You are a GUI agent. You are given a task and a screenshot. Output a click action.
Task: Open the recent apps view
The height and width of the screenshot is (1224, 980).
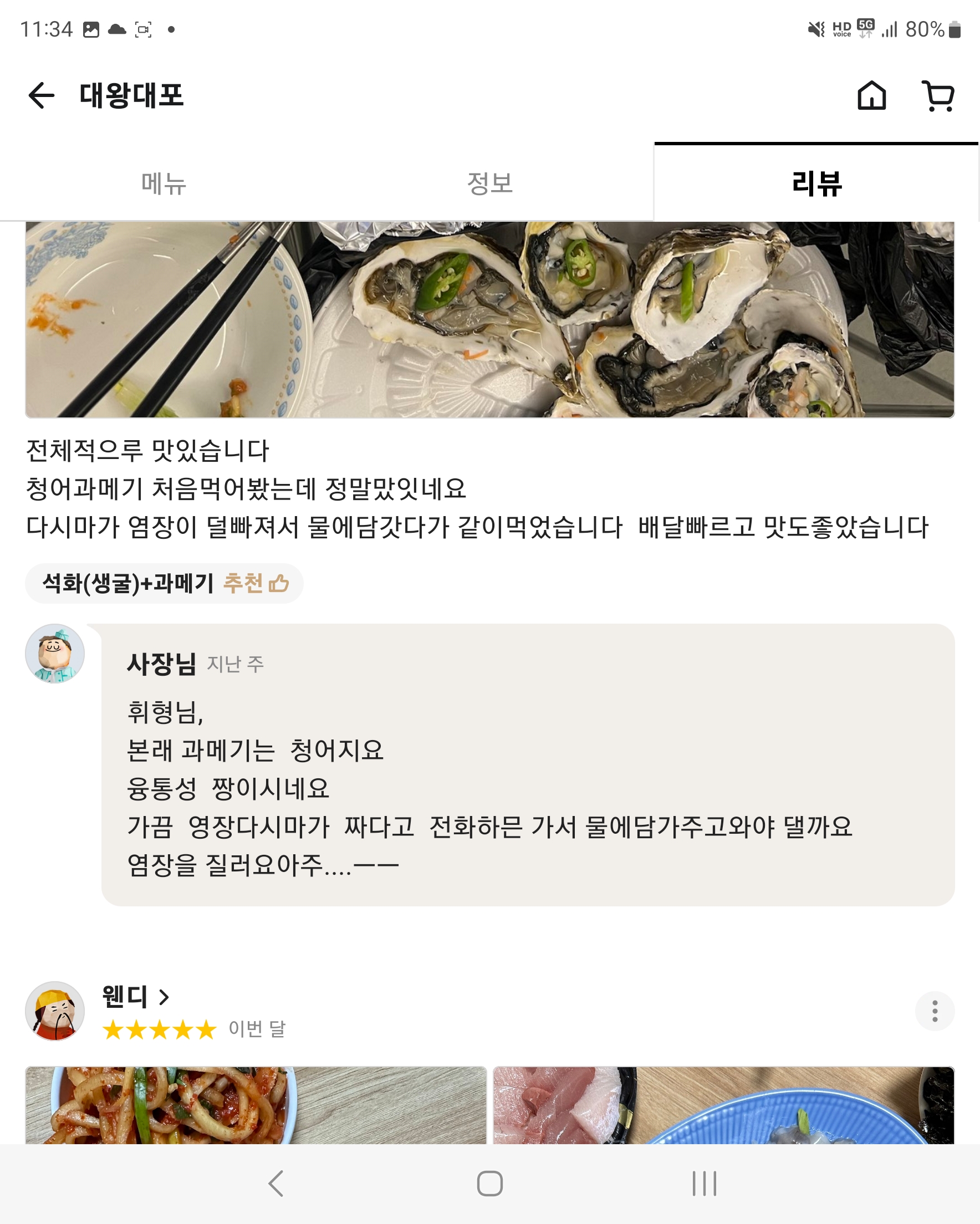704,1184
